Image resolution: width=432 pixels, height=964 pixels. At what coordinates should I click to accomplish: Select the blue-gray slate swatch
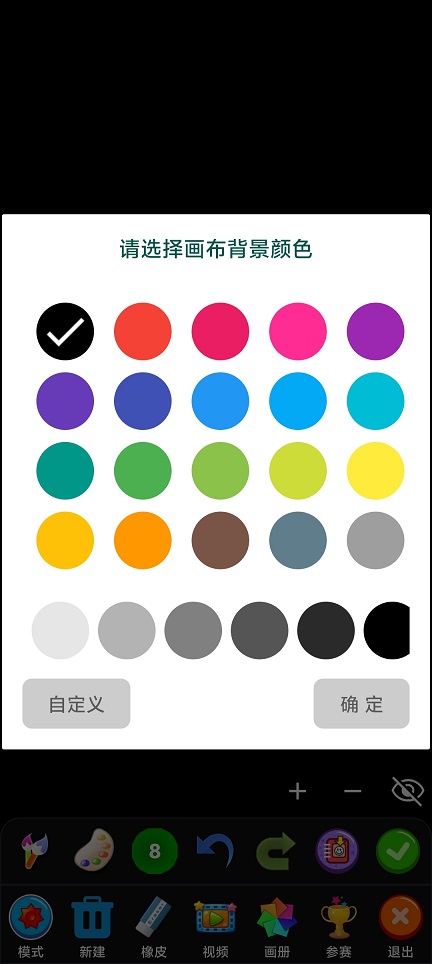(x=298, y=540)
